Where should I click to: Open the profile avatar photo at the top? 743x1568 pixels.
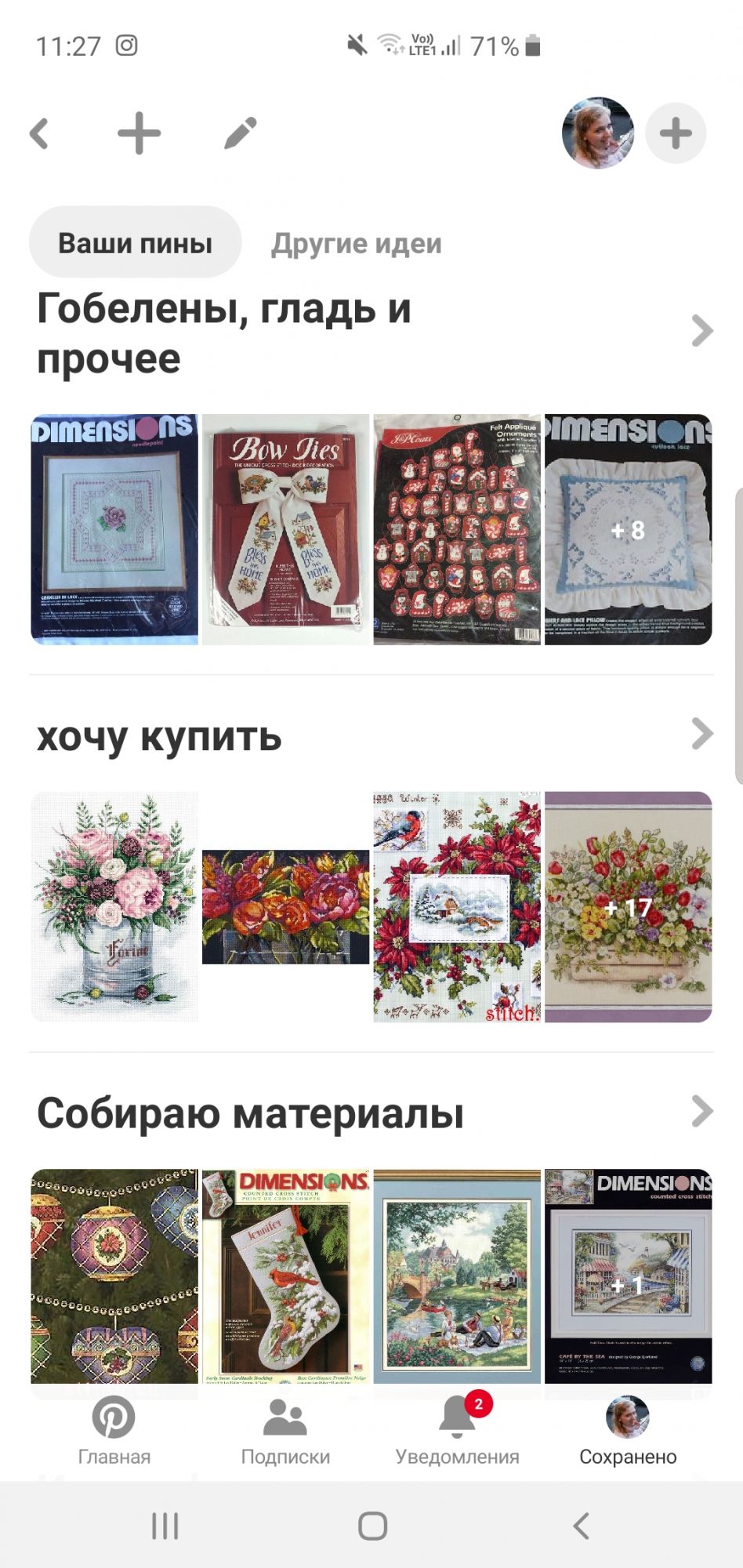click(598, 133)
